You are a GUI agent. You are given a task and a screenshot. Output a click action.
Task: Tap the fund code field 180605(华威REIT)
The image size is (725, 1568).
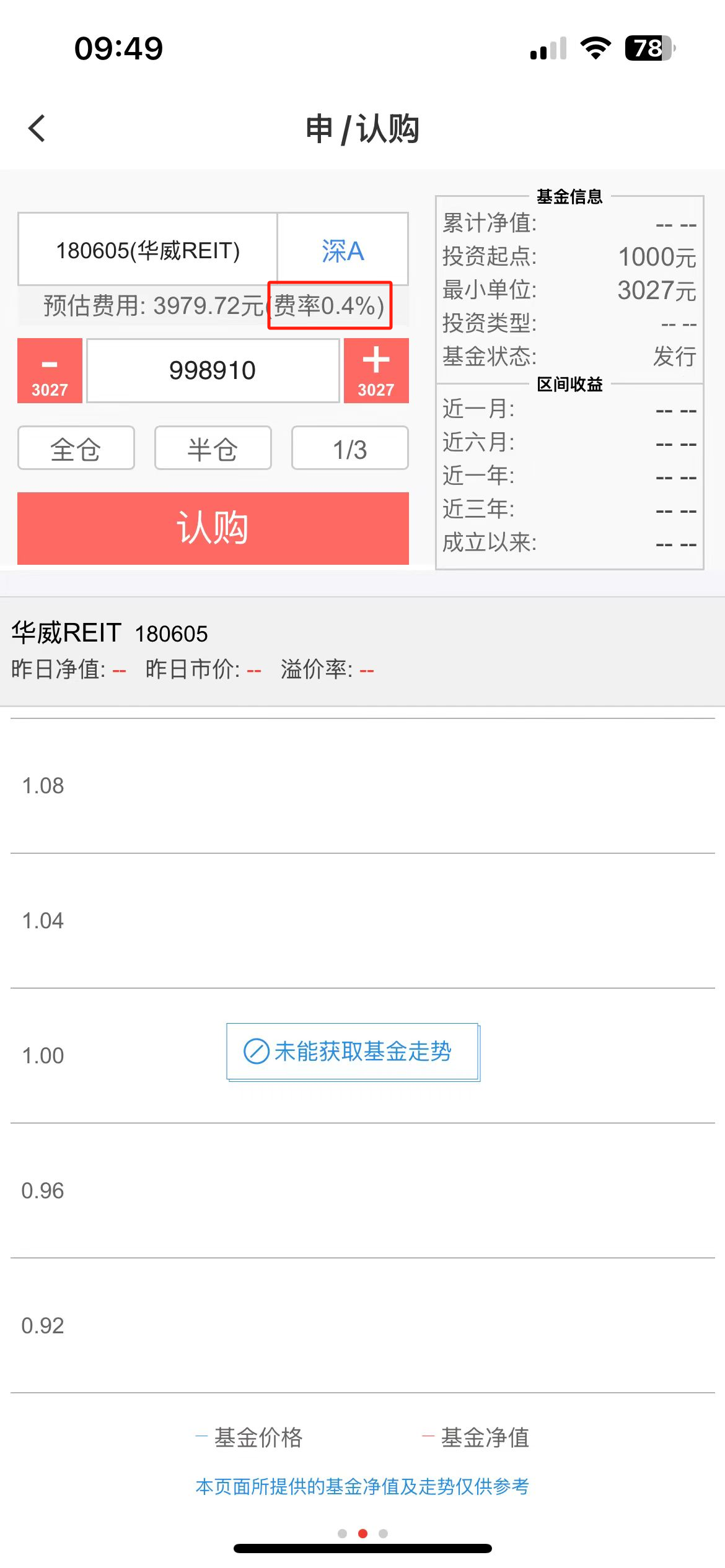click(147, 250)
